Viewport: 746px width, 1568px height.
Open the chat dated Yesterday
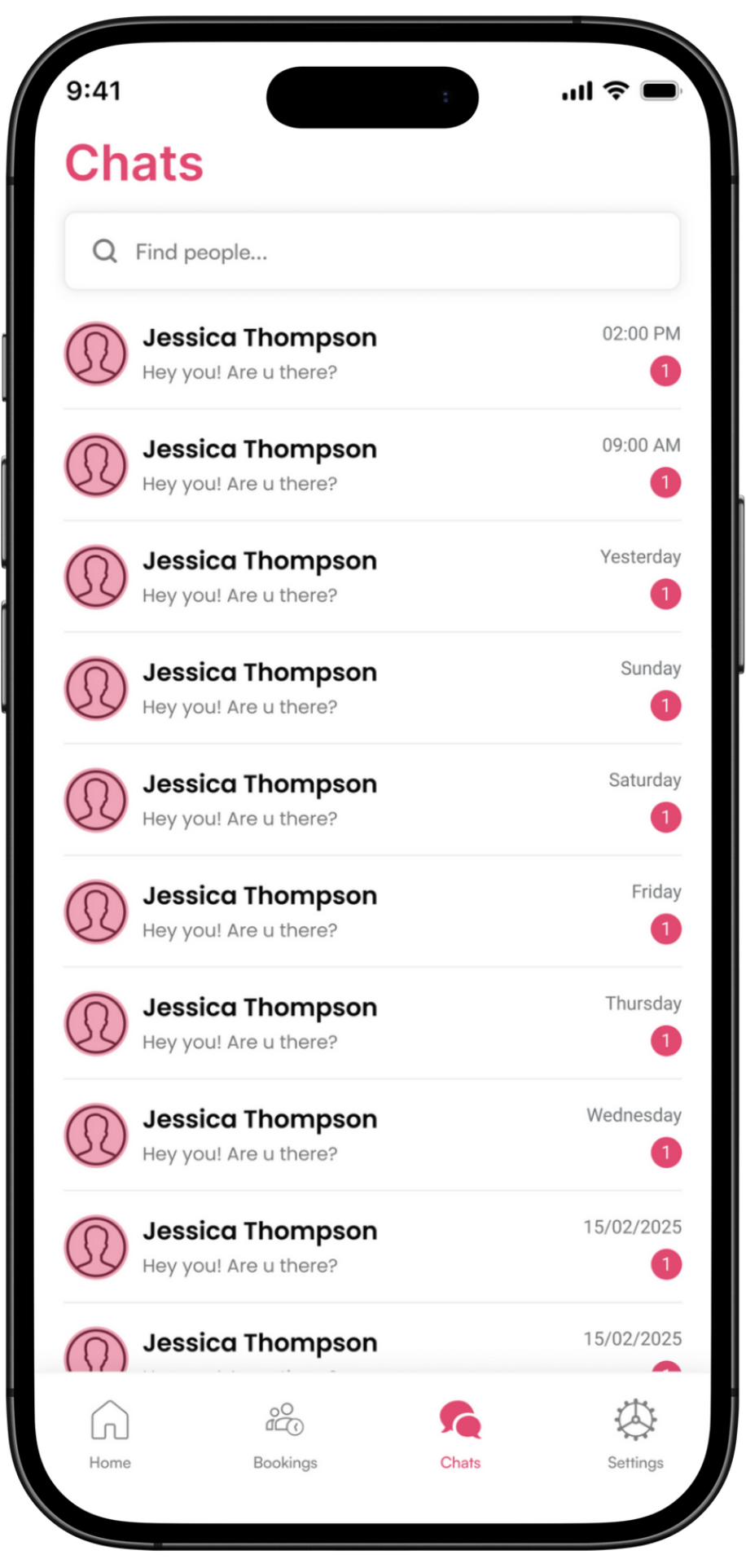371,577
